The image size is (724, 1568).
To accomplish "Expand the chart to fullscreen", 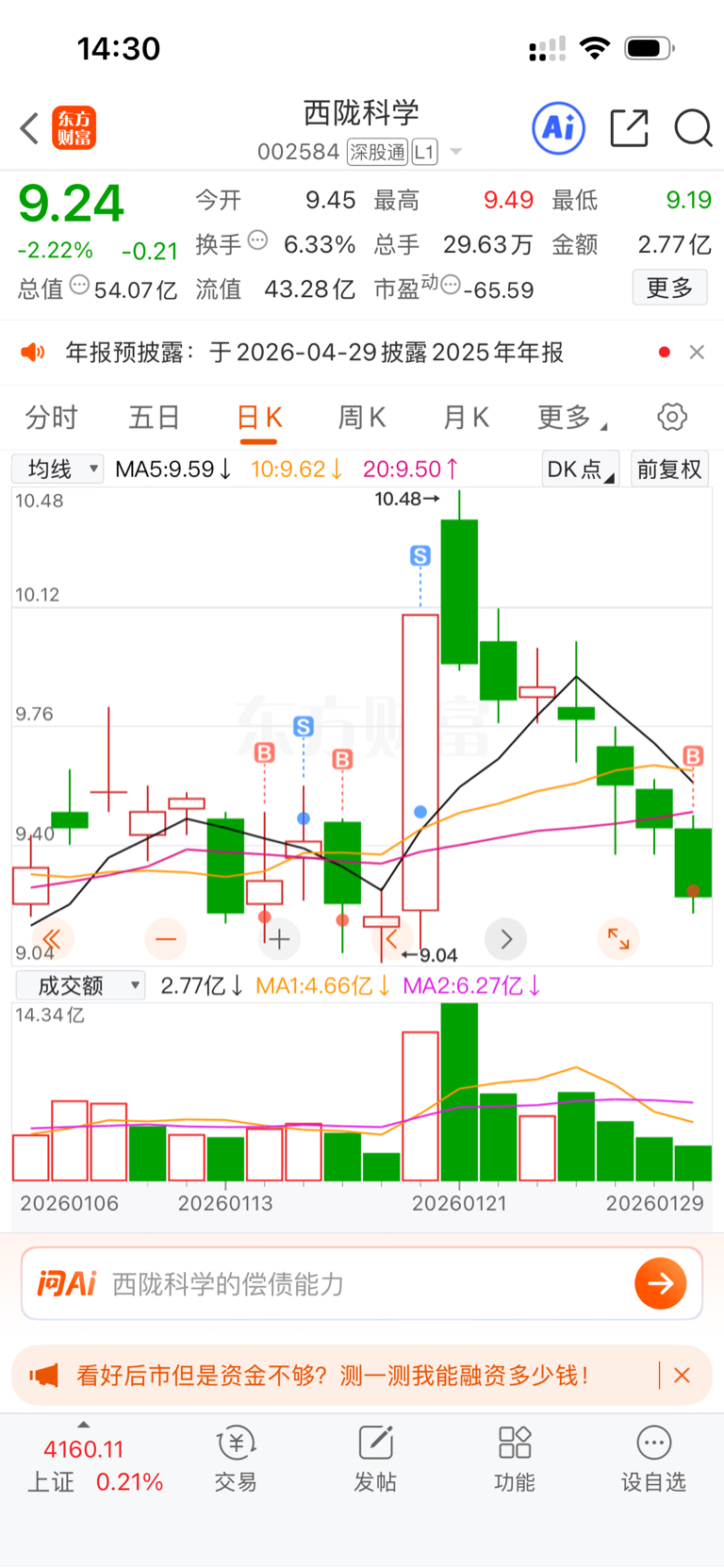I will click(x=618, y=939).
